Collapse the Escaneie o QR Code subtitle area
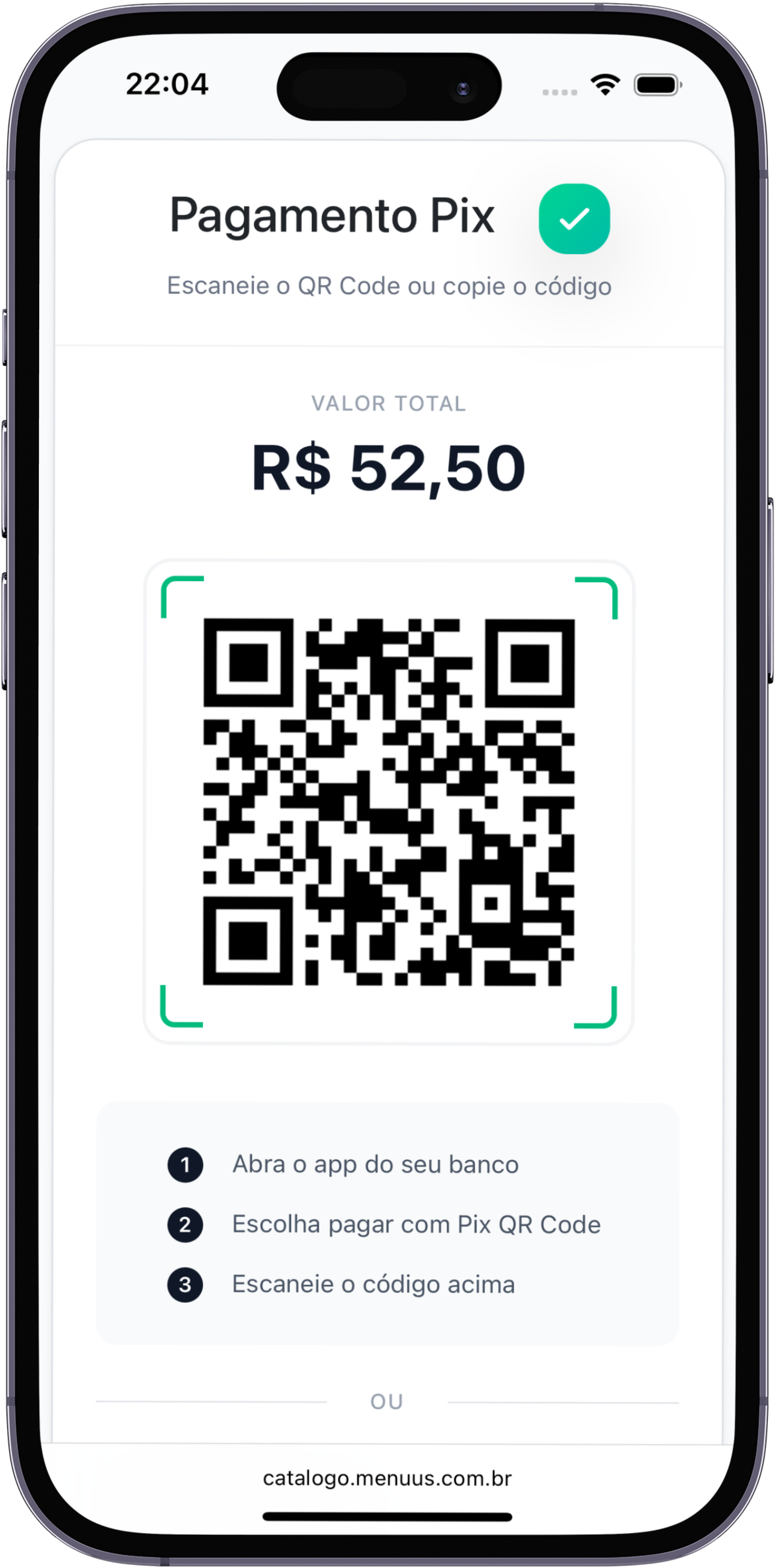This screenshot has height=1568, width=775. (x=388, y=285)
